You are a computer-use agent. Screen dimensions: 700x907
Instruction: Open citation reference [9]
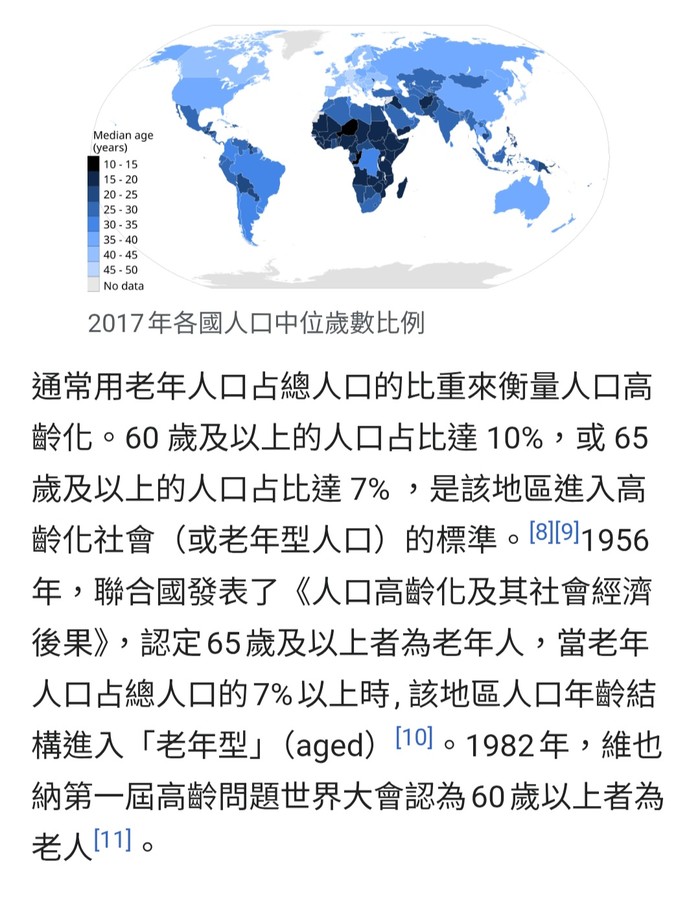(567, 531)
